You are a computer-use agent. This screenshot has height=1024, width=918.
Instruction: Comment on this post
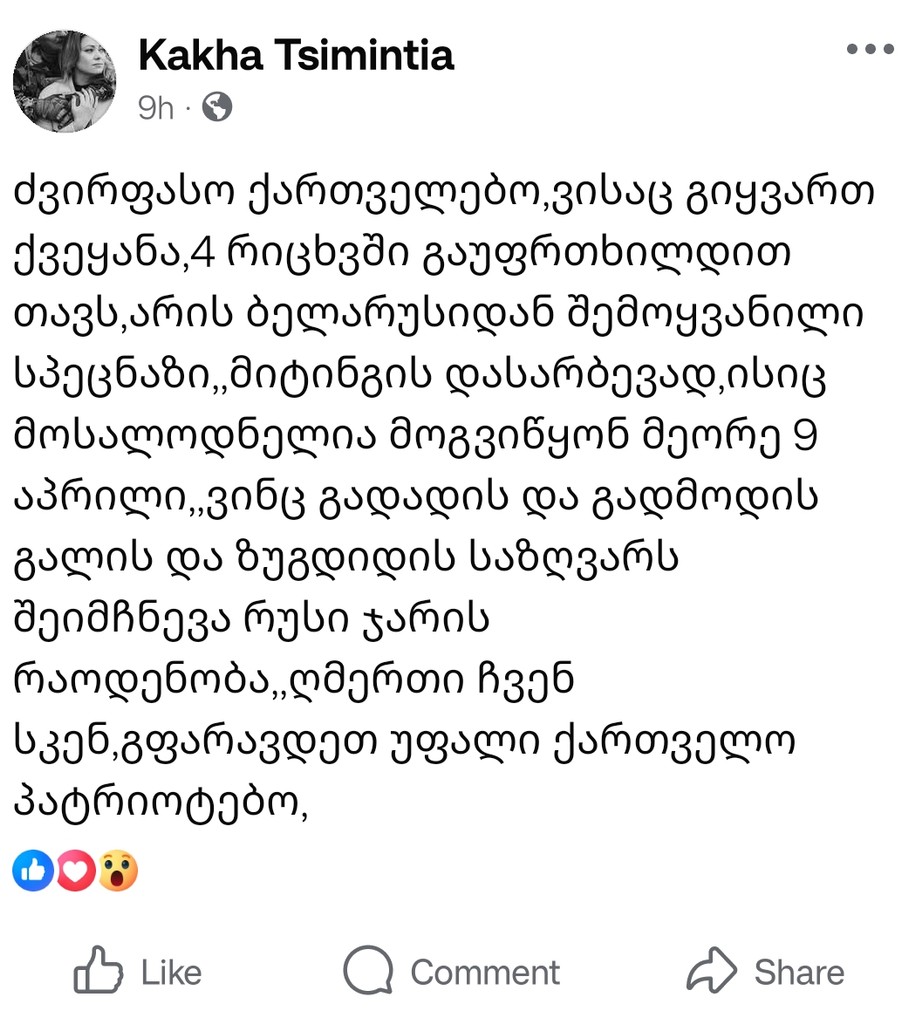451,972
